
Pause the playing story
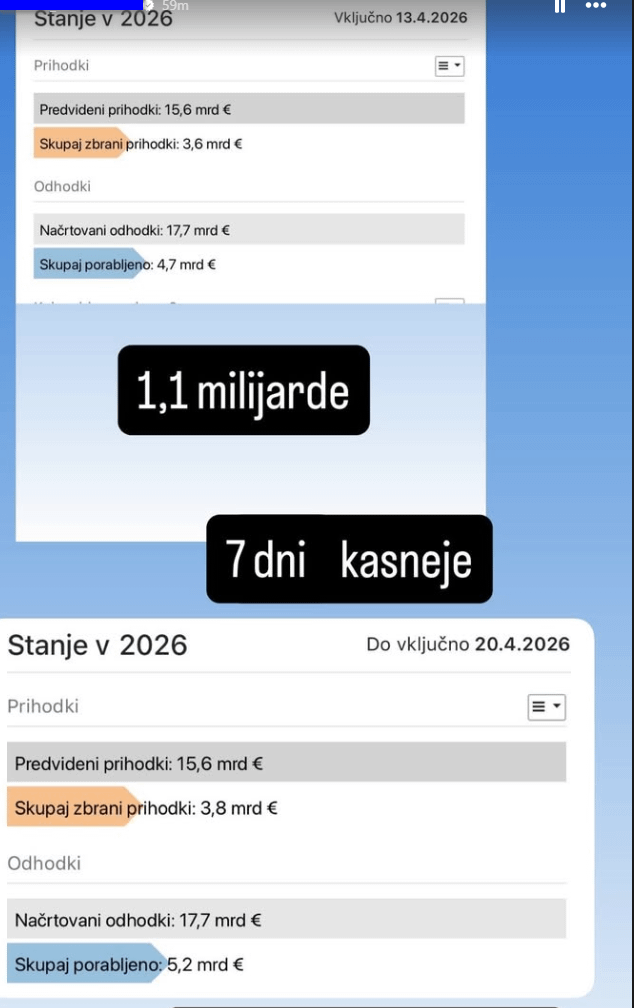[560, 6]
